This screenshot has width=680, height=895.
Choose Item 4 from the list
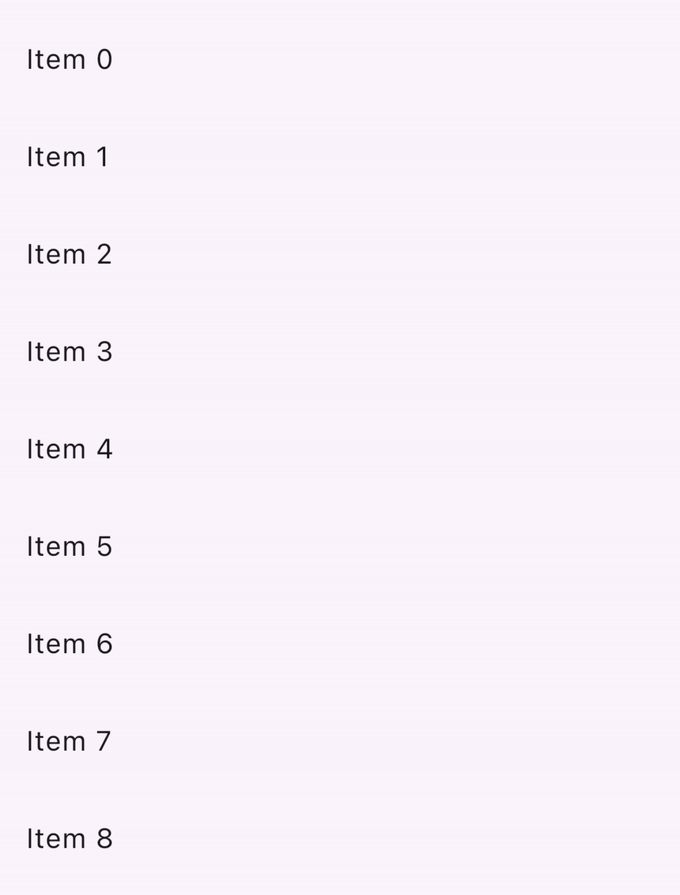pos(70,449)
